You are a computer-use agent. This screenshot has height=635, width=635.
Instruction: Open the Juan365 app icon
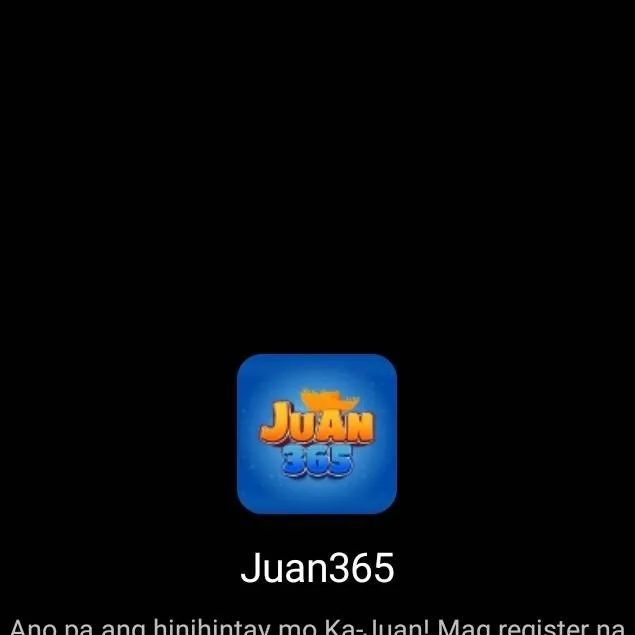pyautogui.click(x=317, y=434)
